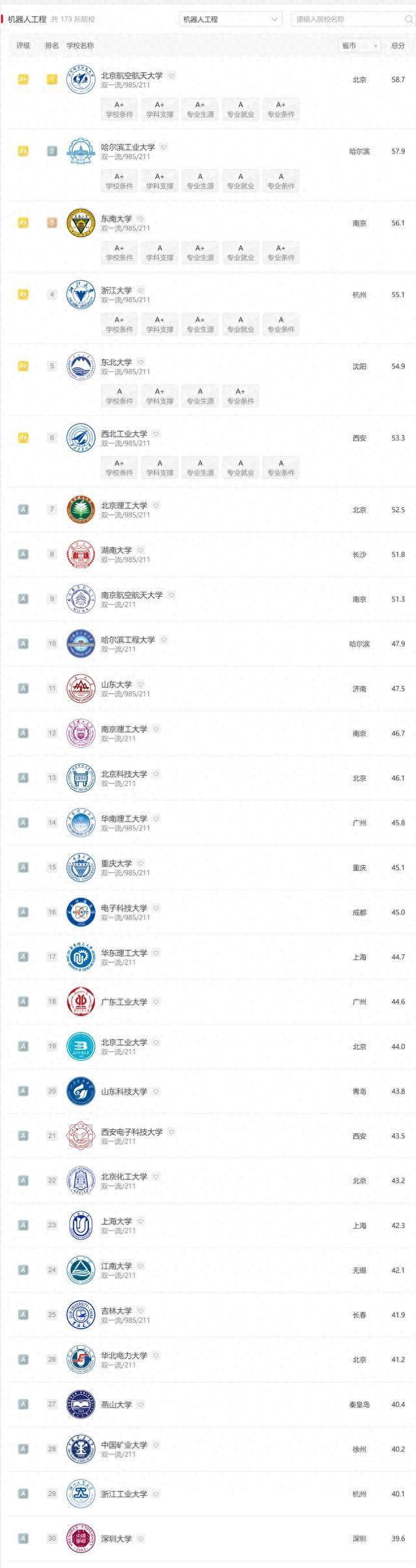View details of 西北工业大学
This screenshot has height=1568, width=416.
(x=124, y=434)
